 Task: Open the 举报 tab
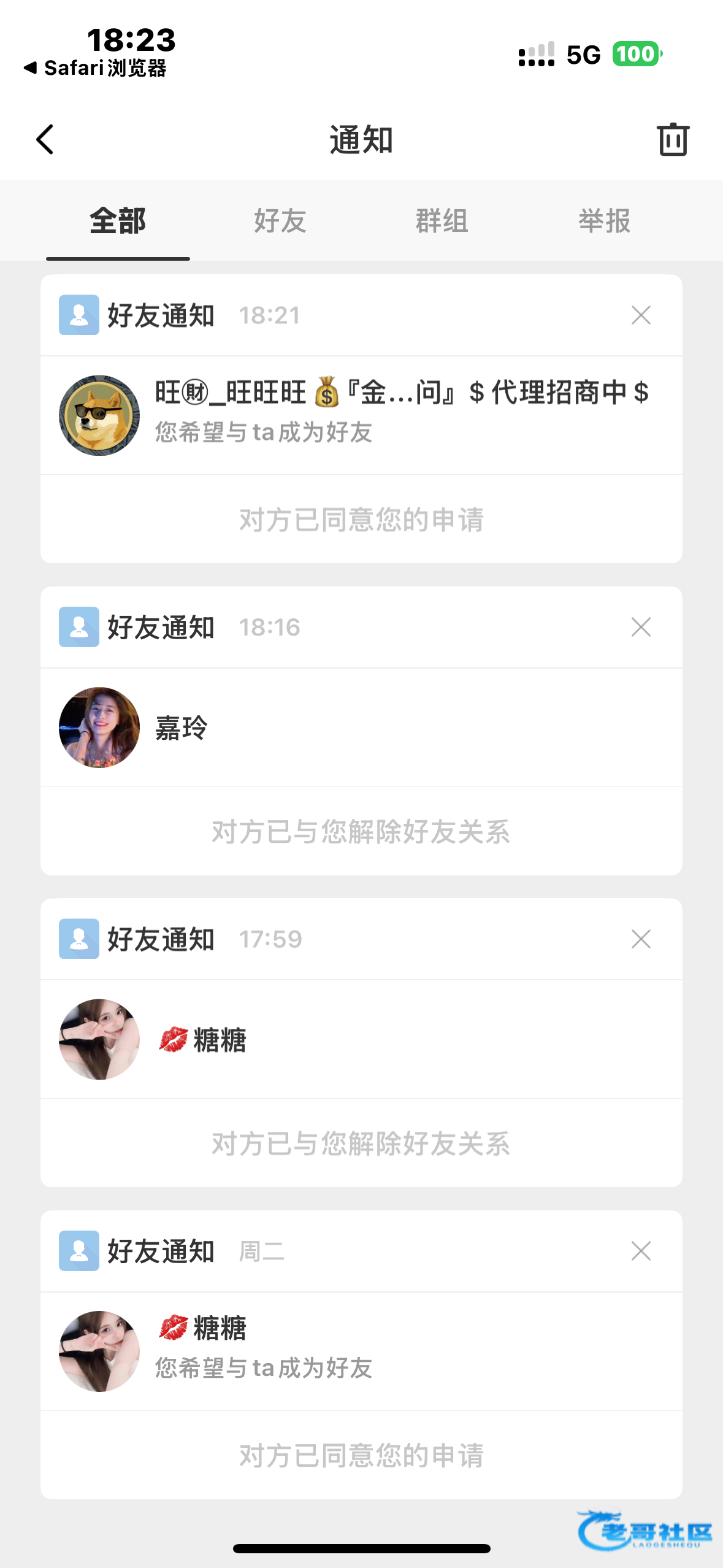point(604,221)
